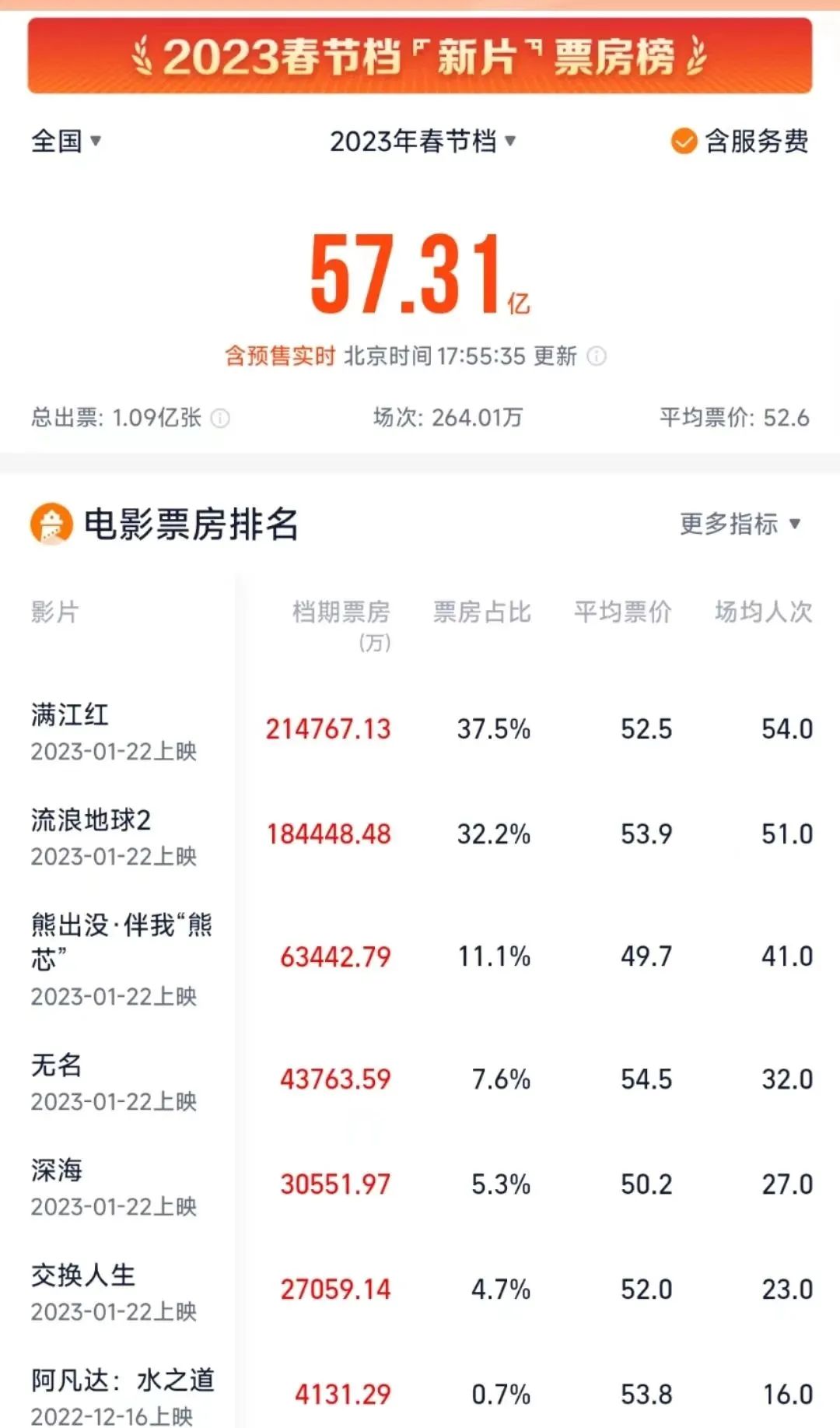Select the 深海 movie row

coord(420,1186)
